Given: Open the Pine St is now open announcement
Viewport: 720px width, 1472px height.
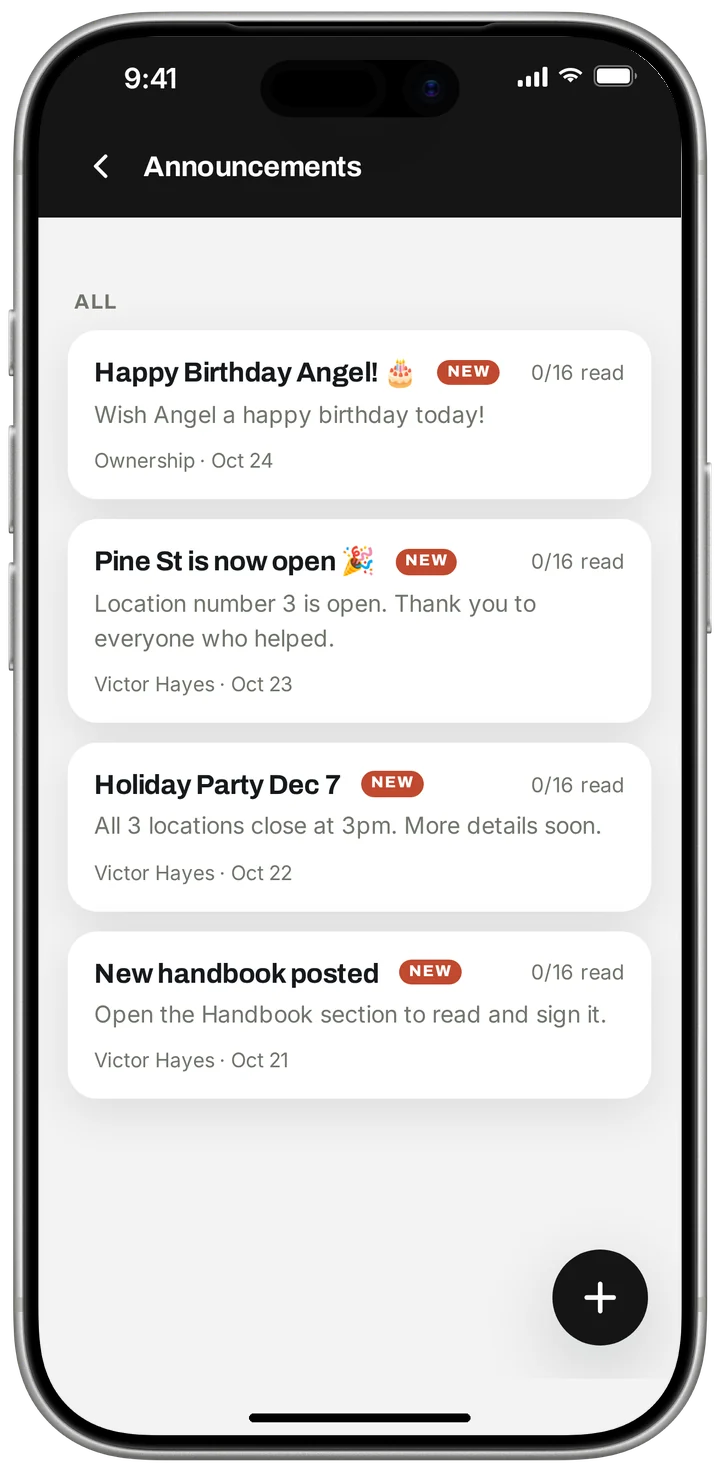Looking at the screenshot, I should point(359,621).
